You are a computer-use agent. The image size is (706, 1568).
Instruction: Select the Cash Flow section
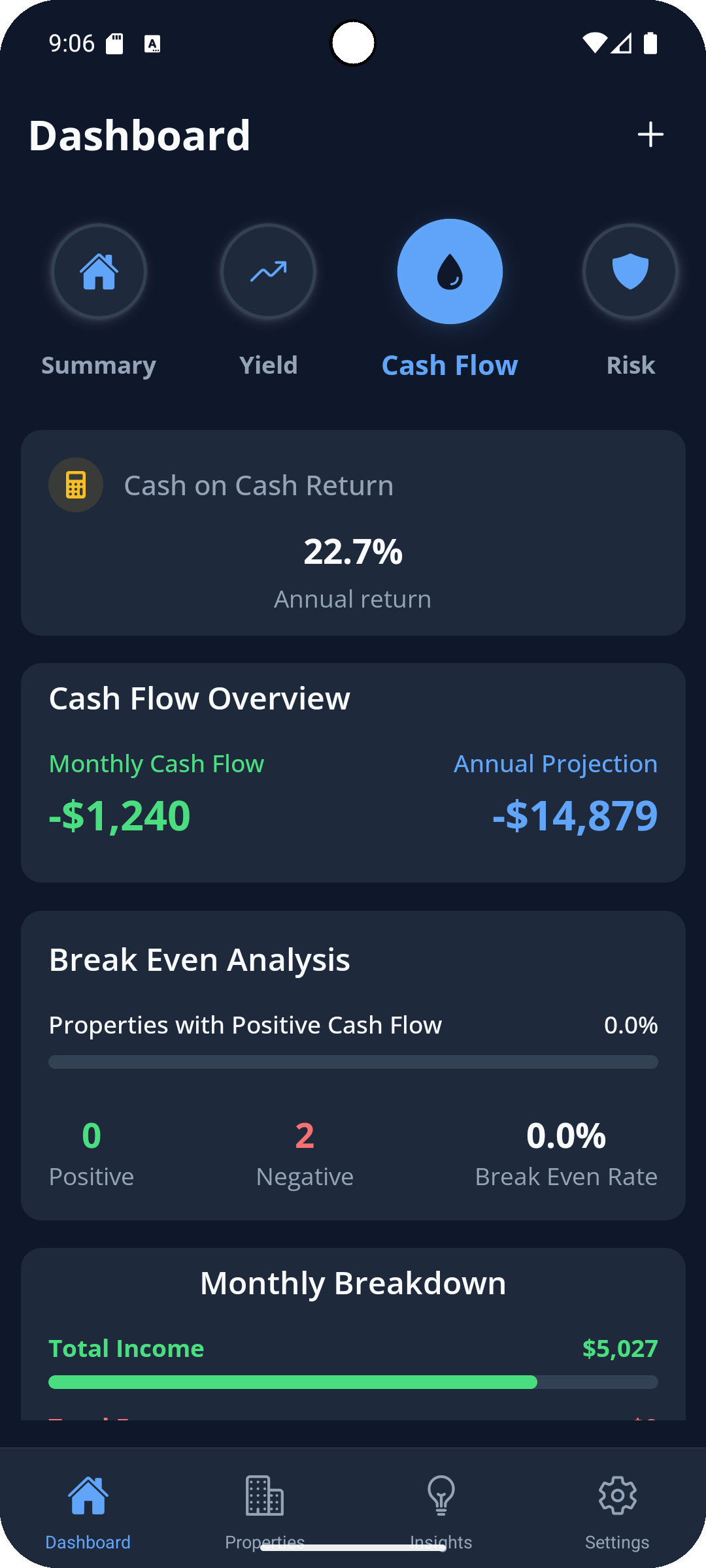(x=450, y=272)
